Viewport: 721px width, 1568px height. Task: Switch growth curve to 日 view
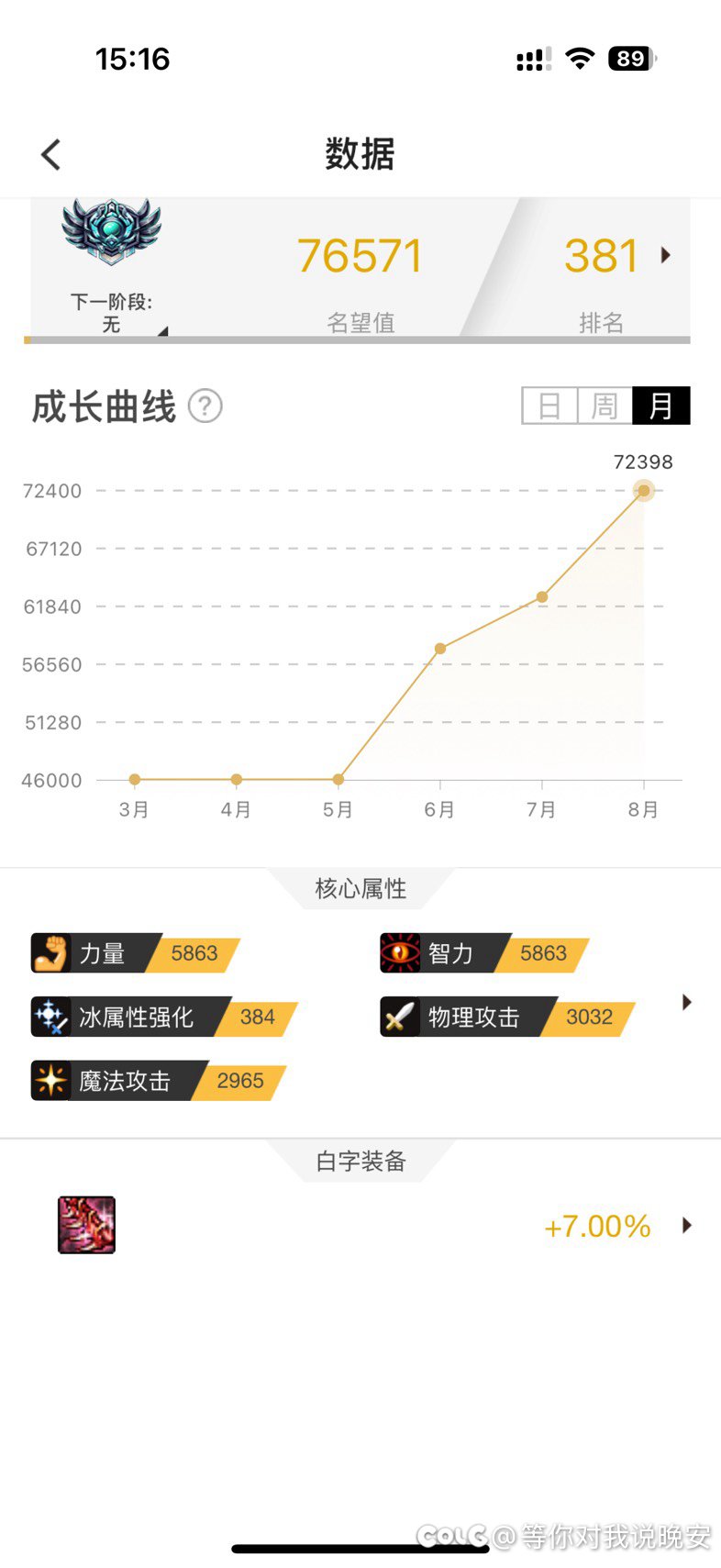click(549, 406)
